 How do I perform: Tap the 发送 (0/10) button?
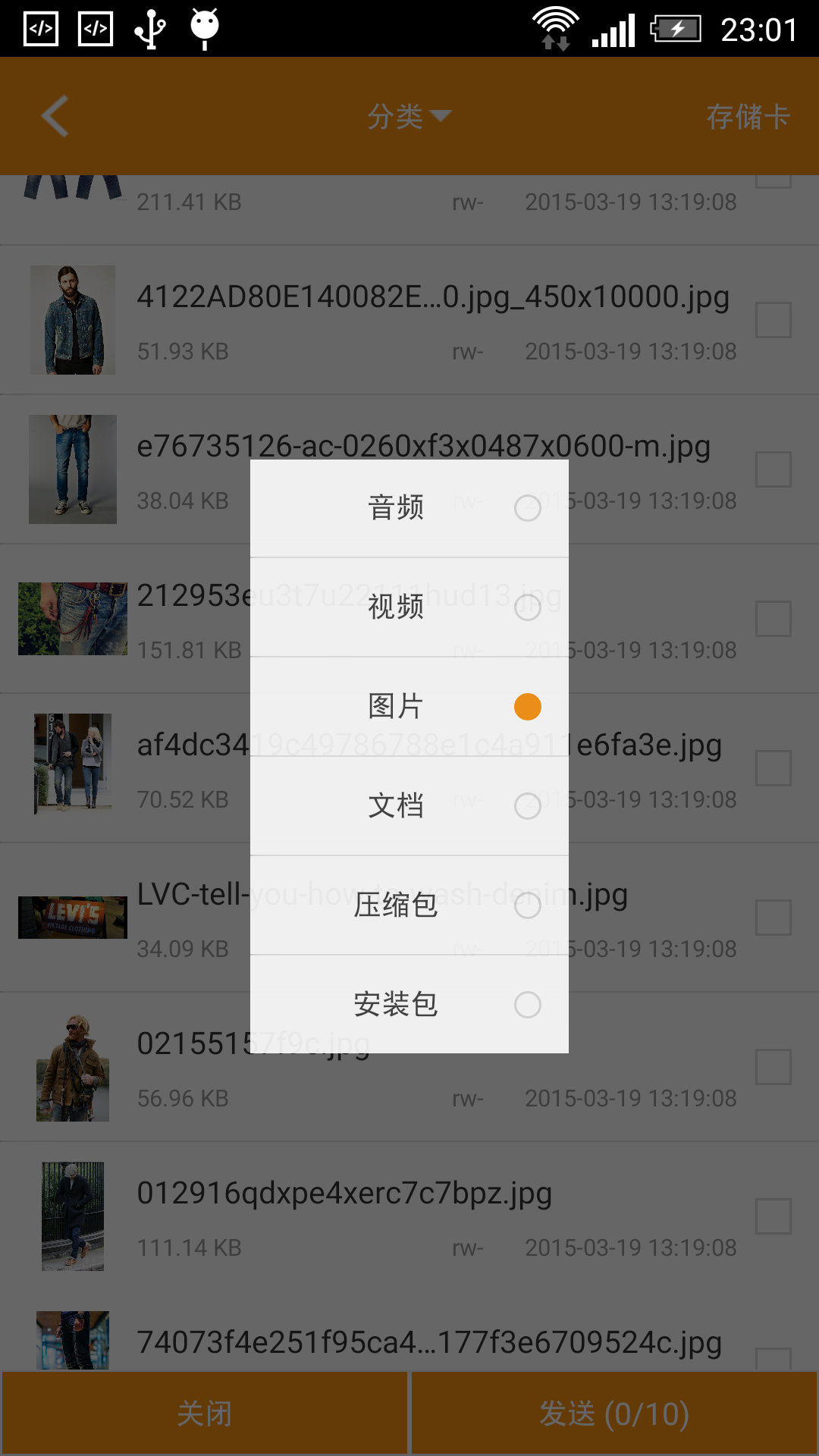pyautogui.click(x=614, y=1414)
